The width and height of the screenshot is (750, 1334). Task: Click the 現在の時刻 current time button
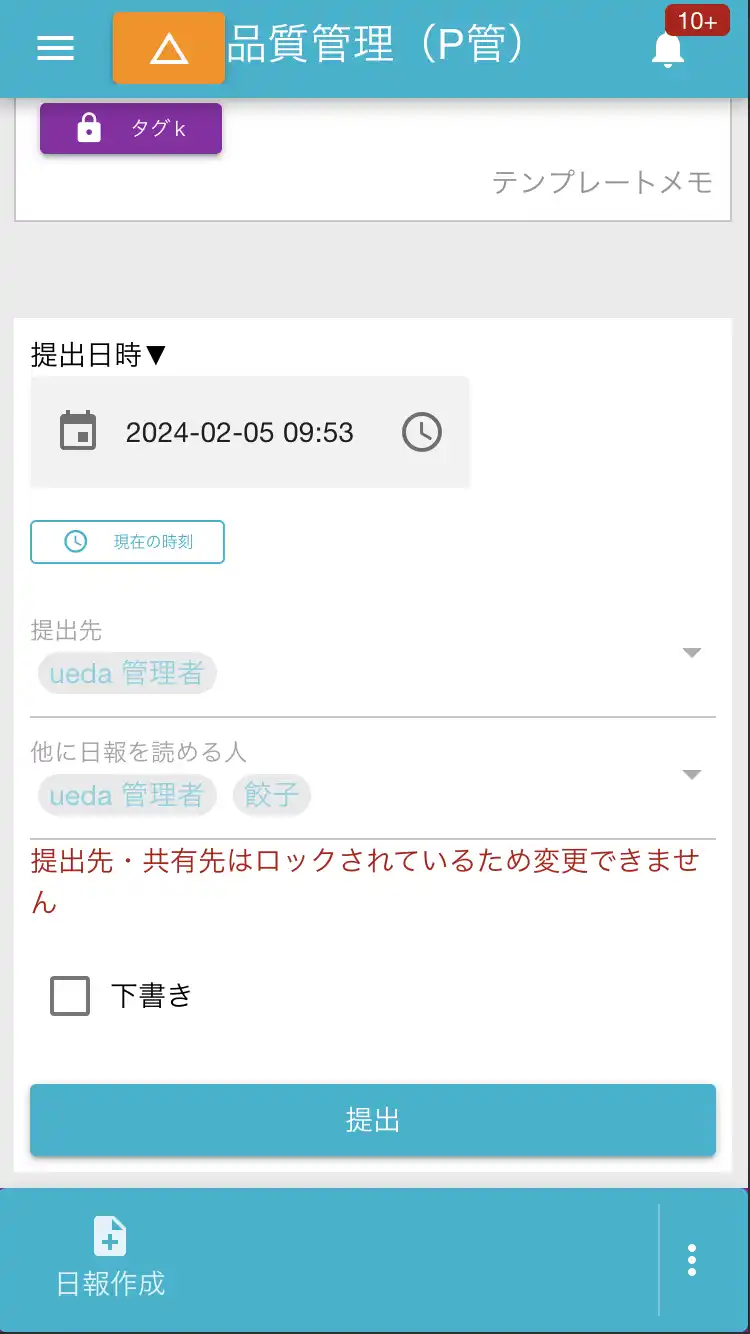tap(127, 541)
